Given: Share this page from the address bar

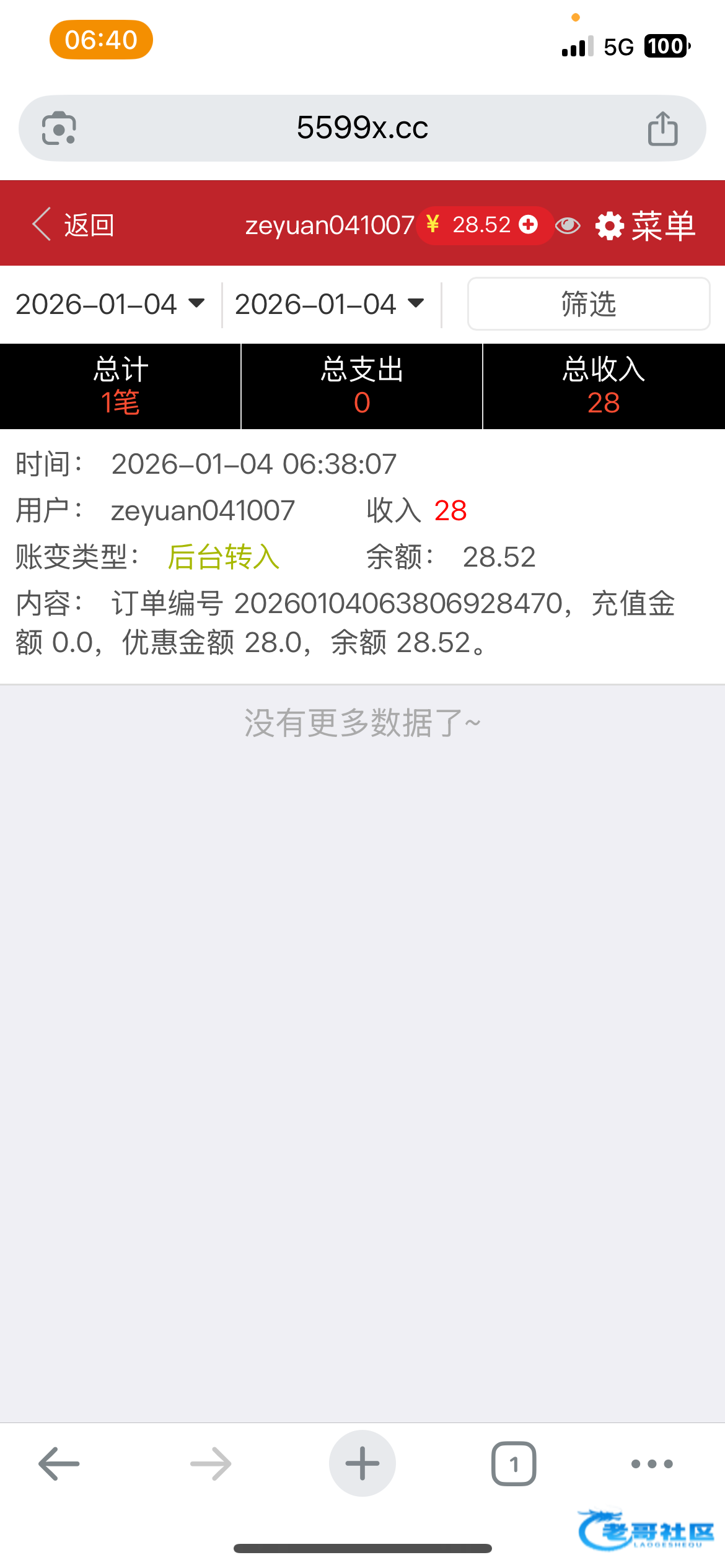Looking at the screenshot, I should click(662, 128).
